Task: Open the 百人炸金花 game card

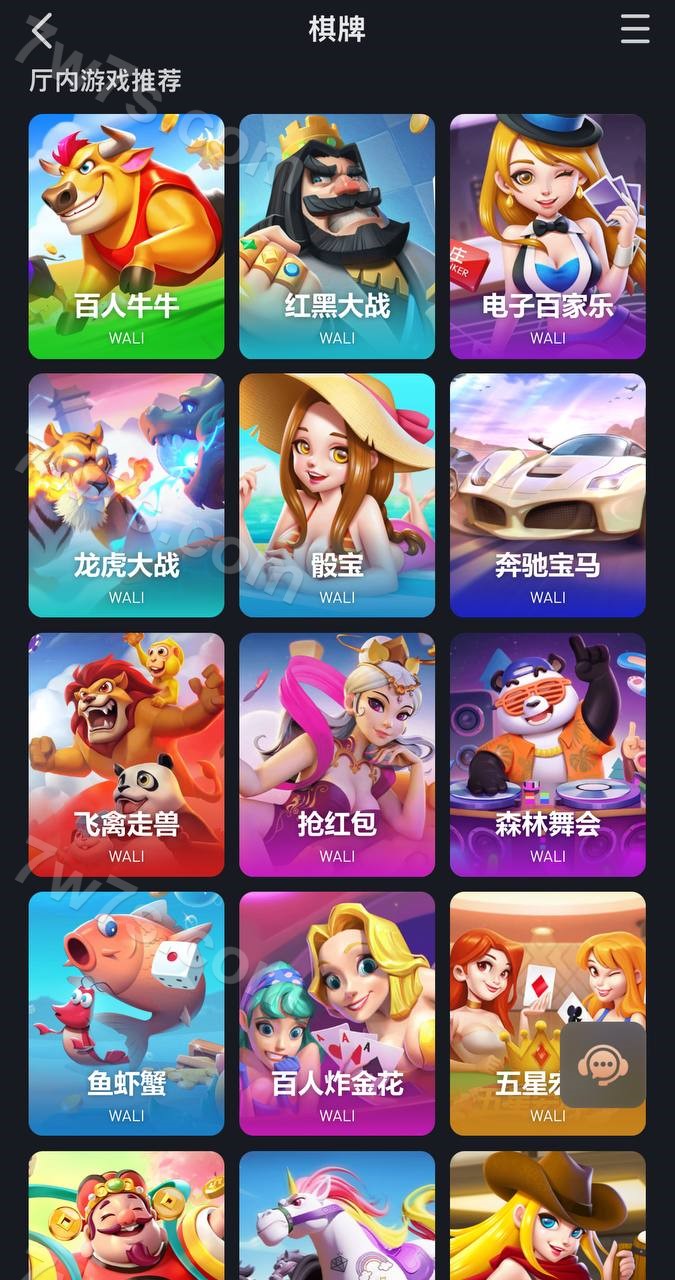Action: 337,1013
